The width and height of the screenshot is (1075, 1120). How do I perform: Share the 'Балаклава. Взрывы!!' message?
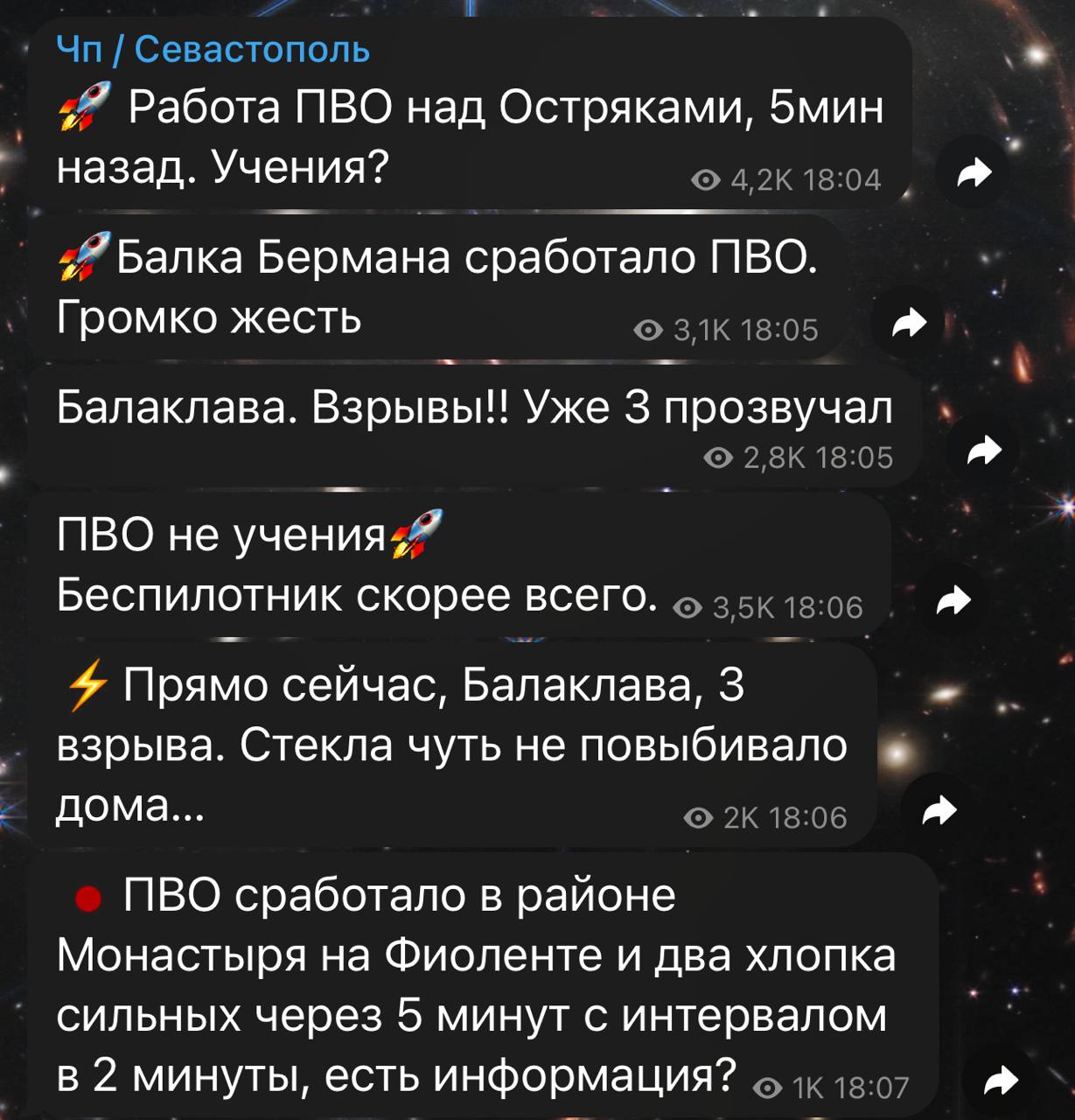(x=985, y=451)
